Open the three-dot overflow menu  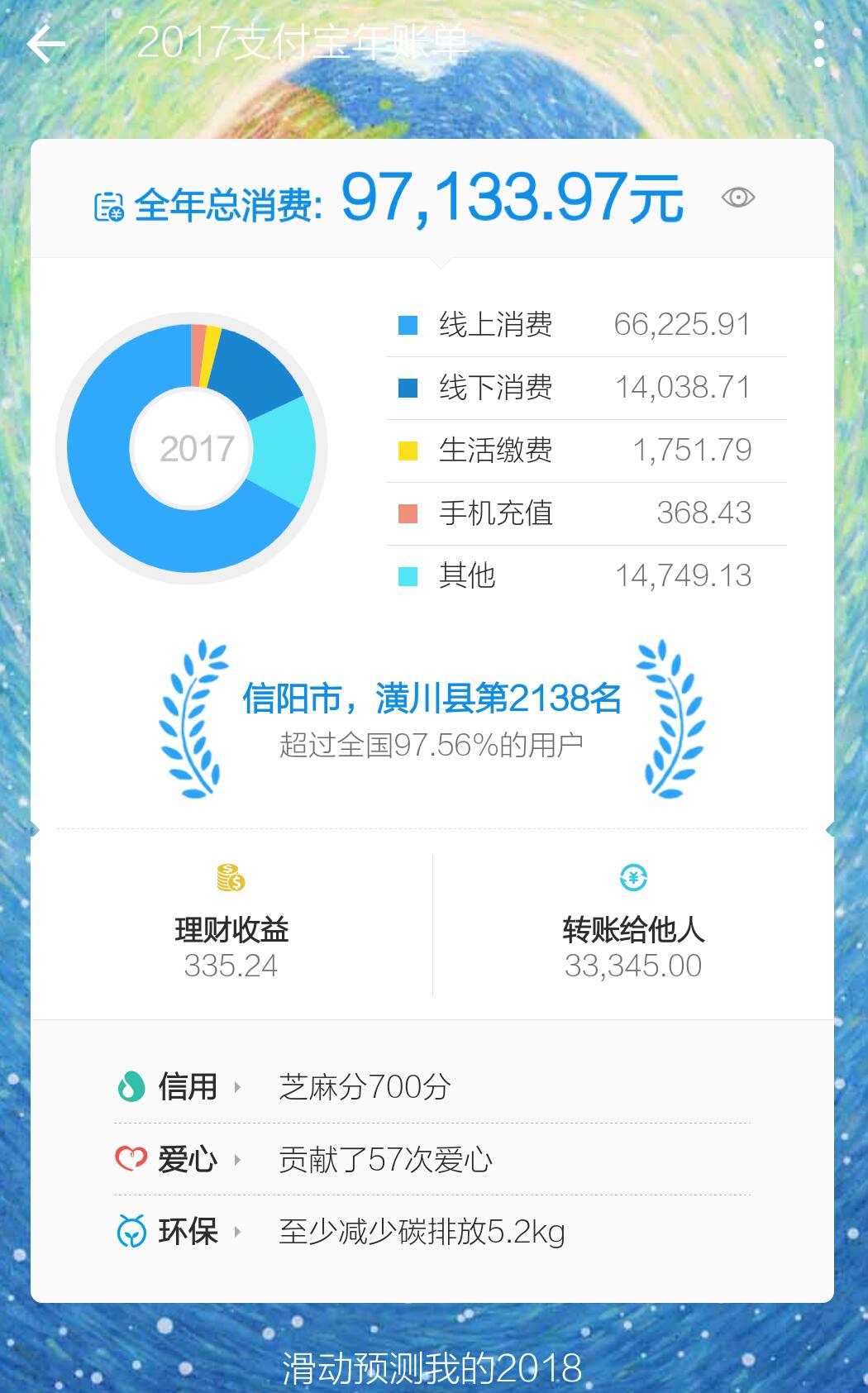(818, 45)
